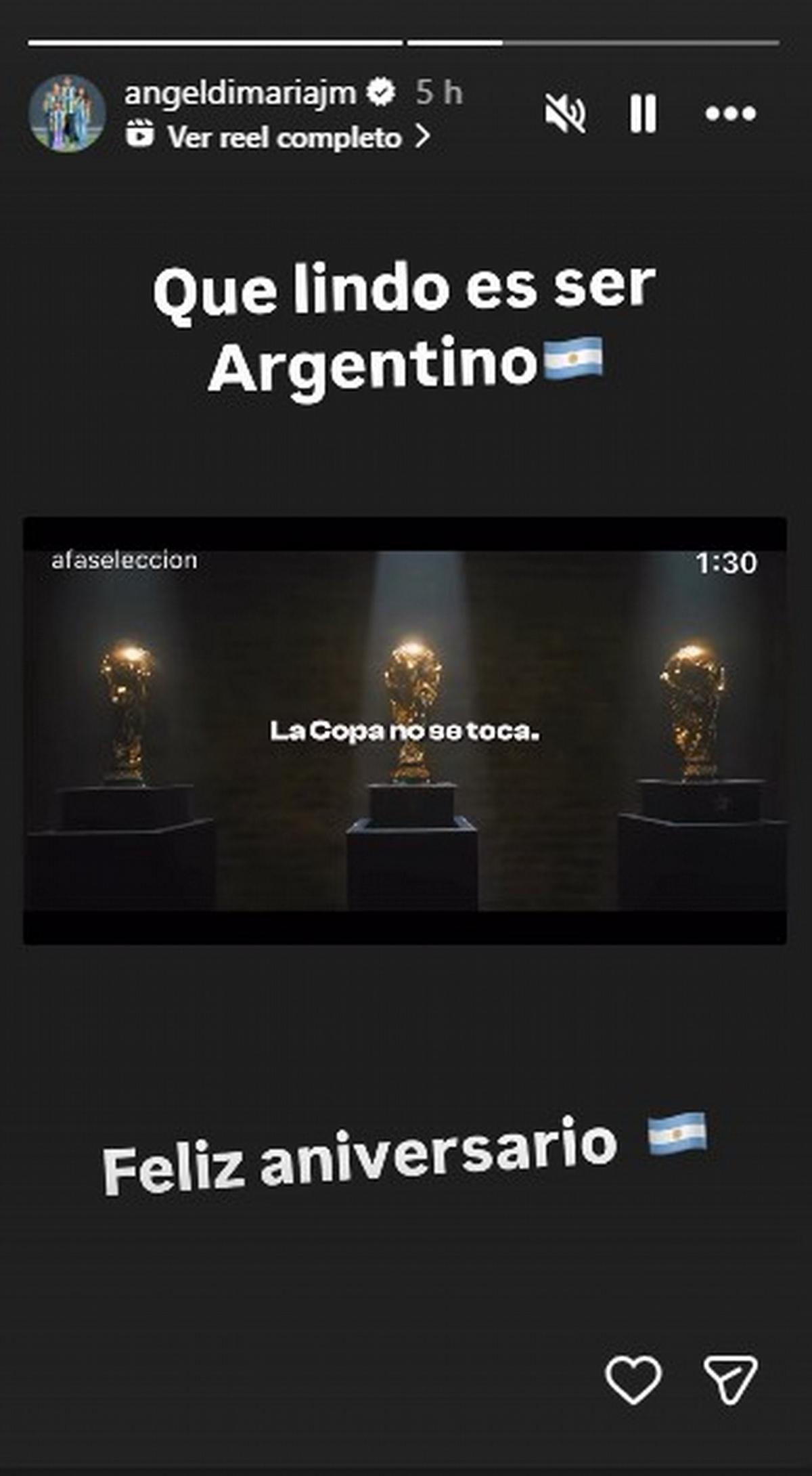Share the story via paper plane
This screenshot has height=1476, width=812.
click(730, 1379)
